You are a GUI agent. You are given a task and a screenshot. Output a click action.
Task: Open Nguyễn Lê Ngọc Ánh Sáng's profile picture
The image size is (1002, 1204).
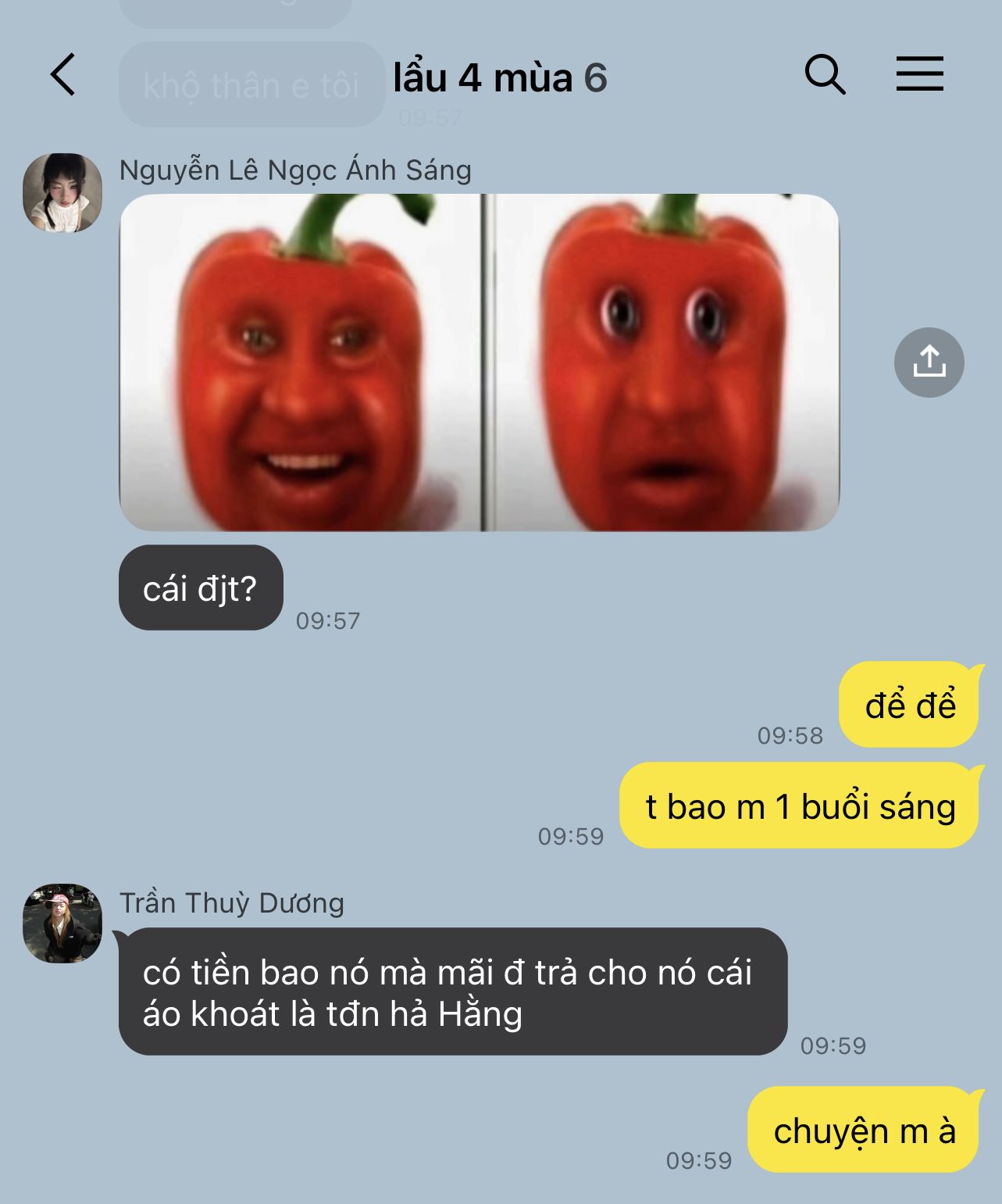(62, 193)
